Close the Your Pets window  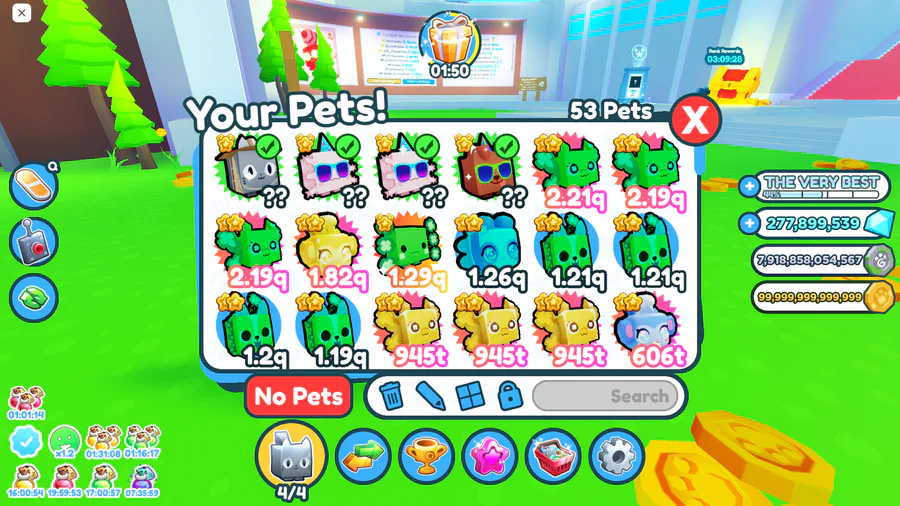pos(695,120)
